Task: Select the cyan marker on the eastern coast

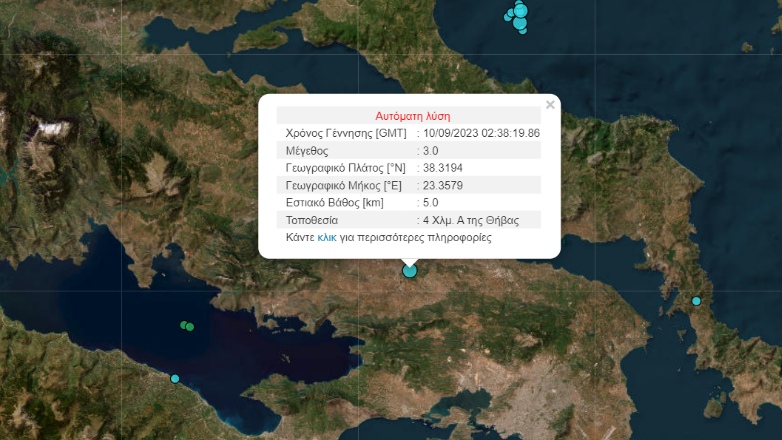Action: click(697, 301)
